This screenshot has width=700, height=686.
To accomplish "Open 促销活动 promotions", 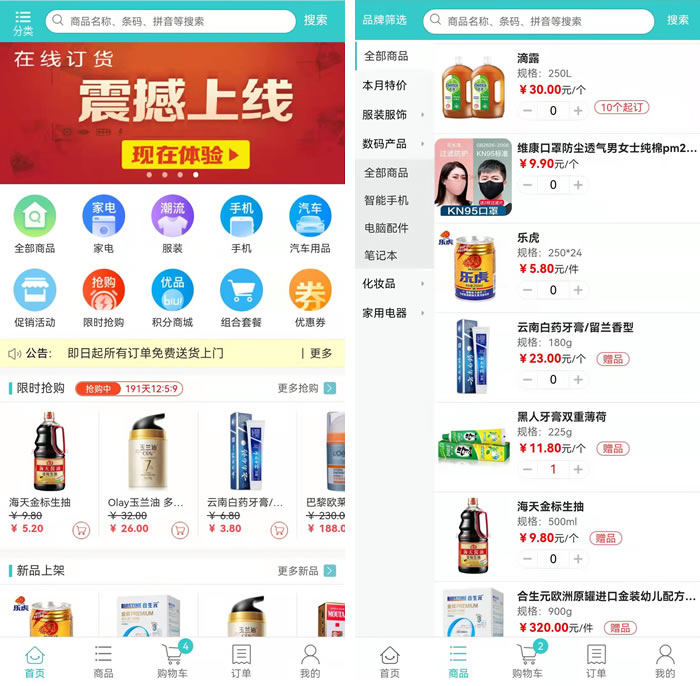I will point(34,292).
